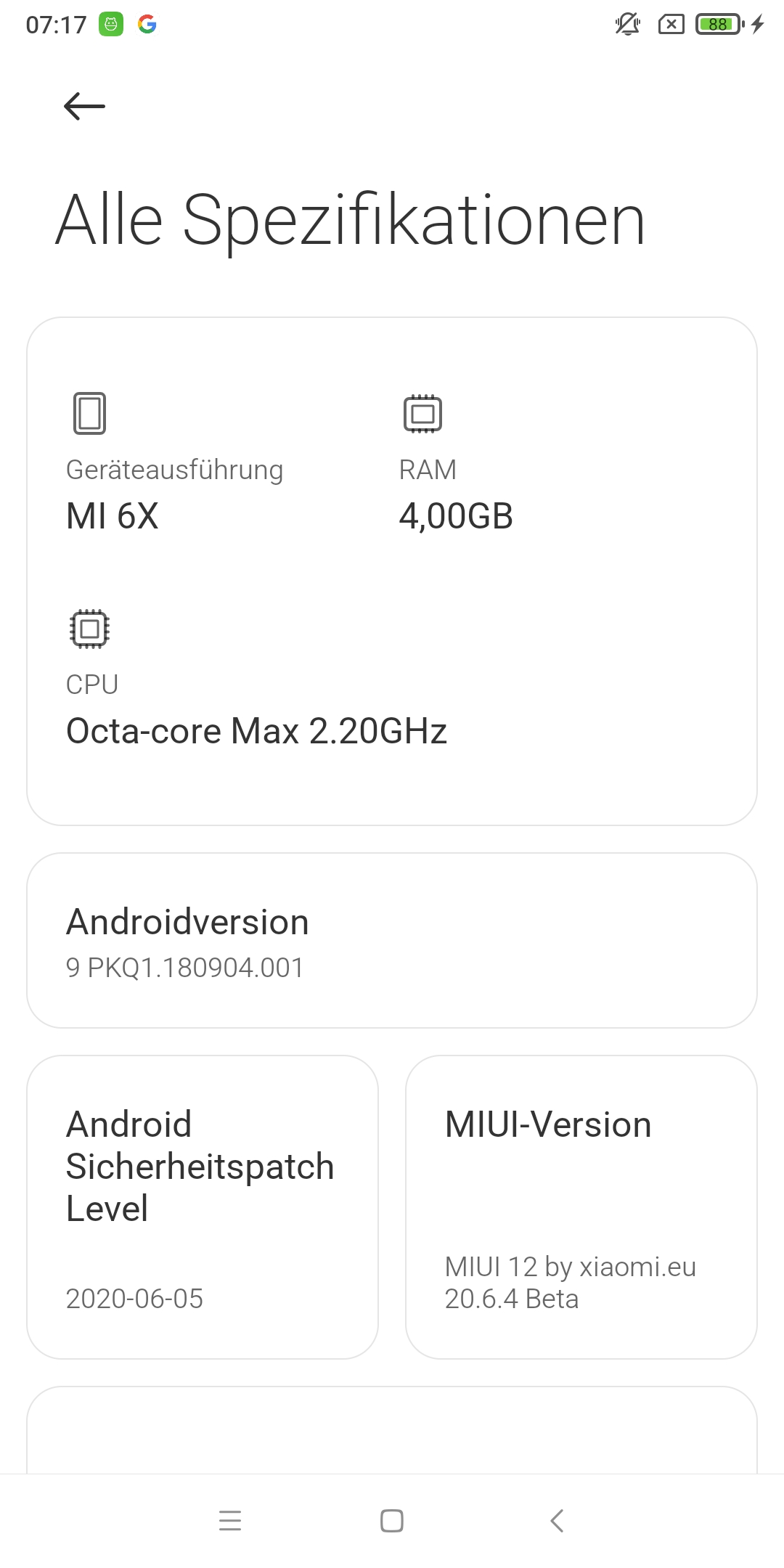Go back using the top arrow
784x1568 pixels.
pos(84,107)
